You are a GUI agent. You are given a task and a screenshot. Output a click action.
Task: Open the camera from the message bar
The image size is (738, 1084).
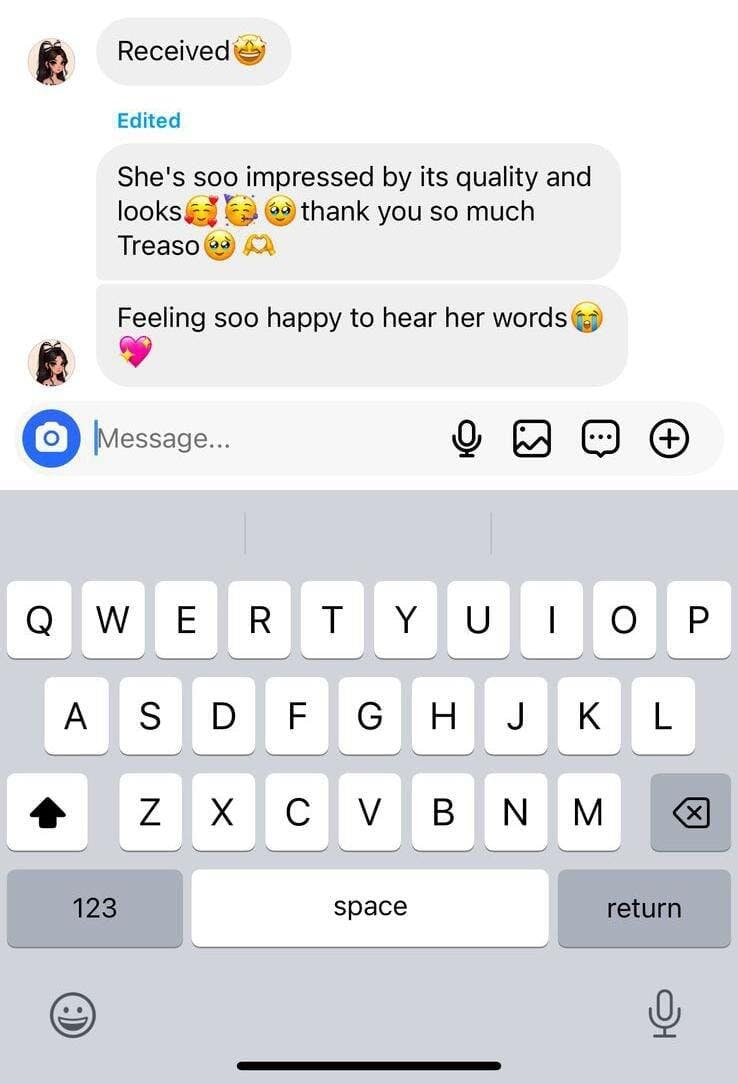pos(51,438)
